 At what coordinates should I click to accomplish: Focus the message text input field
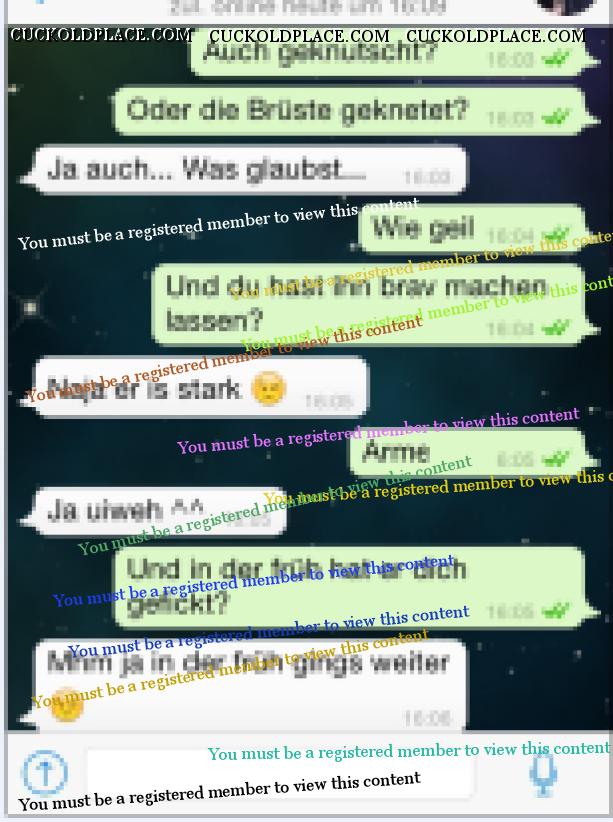tap(280, 773)
